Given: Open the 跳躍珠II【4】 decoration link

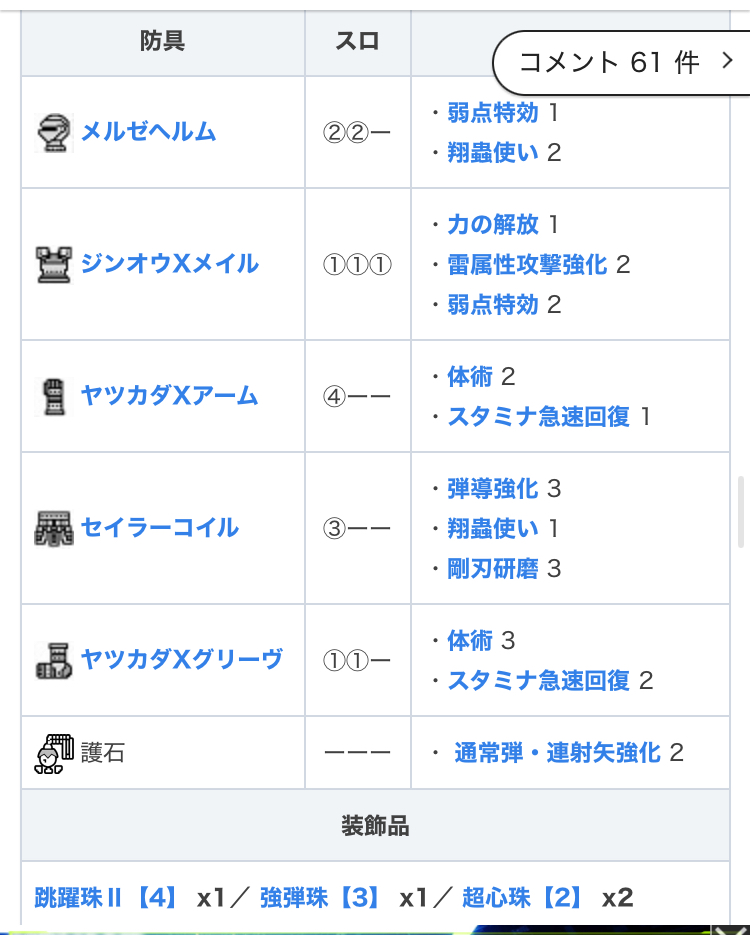Looking at the screenshot, I should [x=106, y=897].
